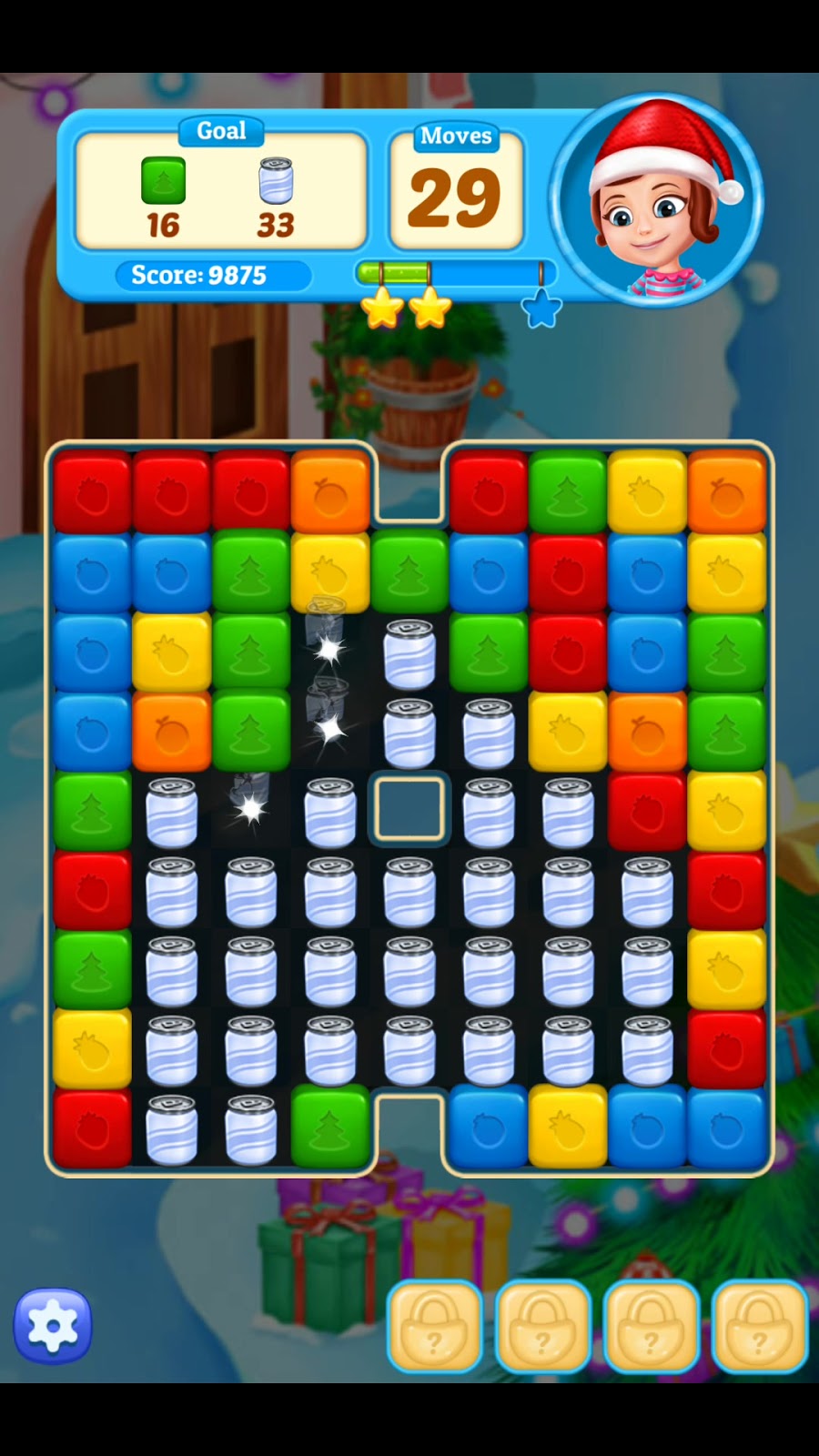
Task: Open the settings gear
Action: coord(52,1326)
